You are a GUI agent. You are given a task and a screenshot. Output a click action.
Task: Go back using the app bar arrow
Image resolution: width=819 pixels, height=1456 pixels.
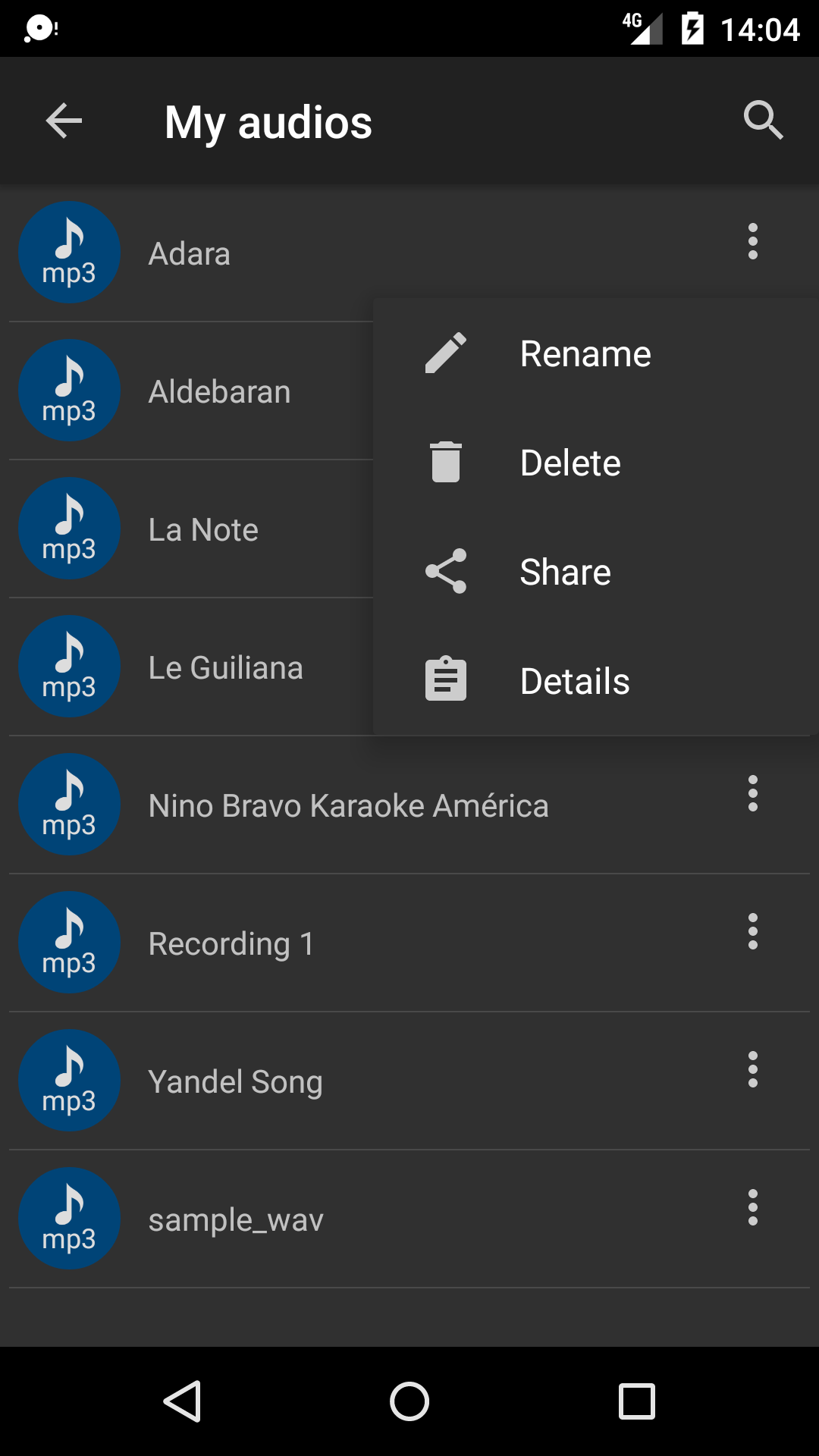(64, 121)
